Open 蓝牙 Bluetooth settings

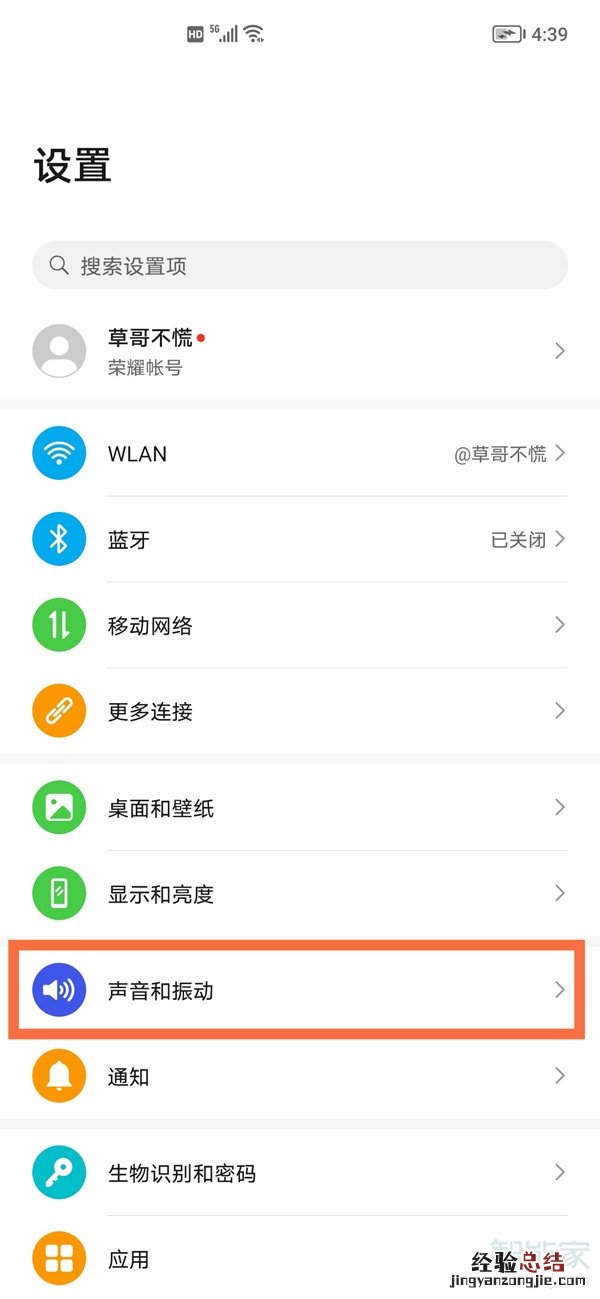(x=300, y=540)
